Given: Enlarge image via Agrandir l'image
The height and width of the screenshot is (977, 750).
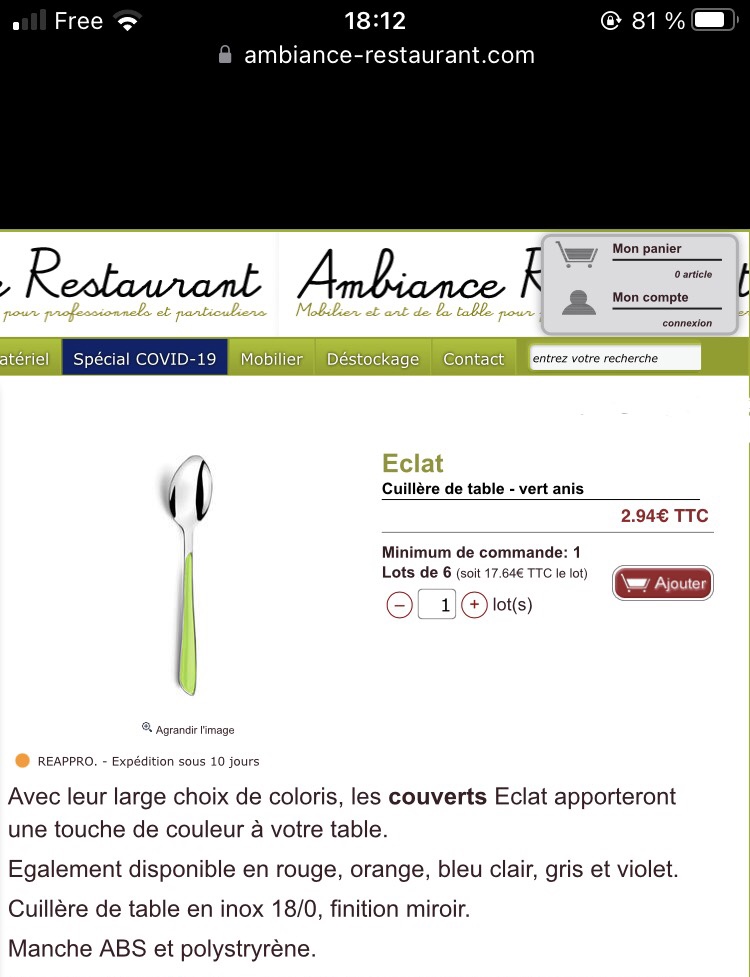Looking at the screenshot, I should 188,729.
